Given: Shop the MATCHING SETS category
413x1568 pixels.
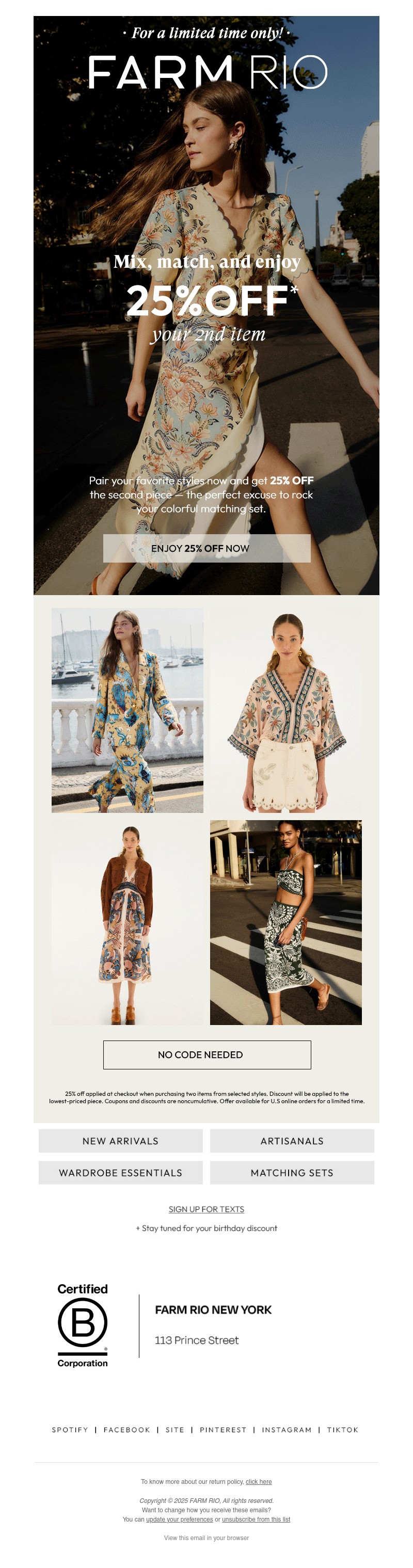Looking at the screenshot, I should pyautogui.click(x=292, y=1172).
